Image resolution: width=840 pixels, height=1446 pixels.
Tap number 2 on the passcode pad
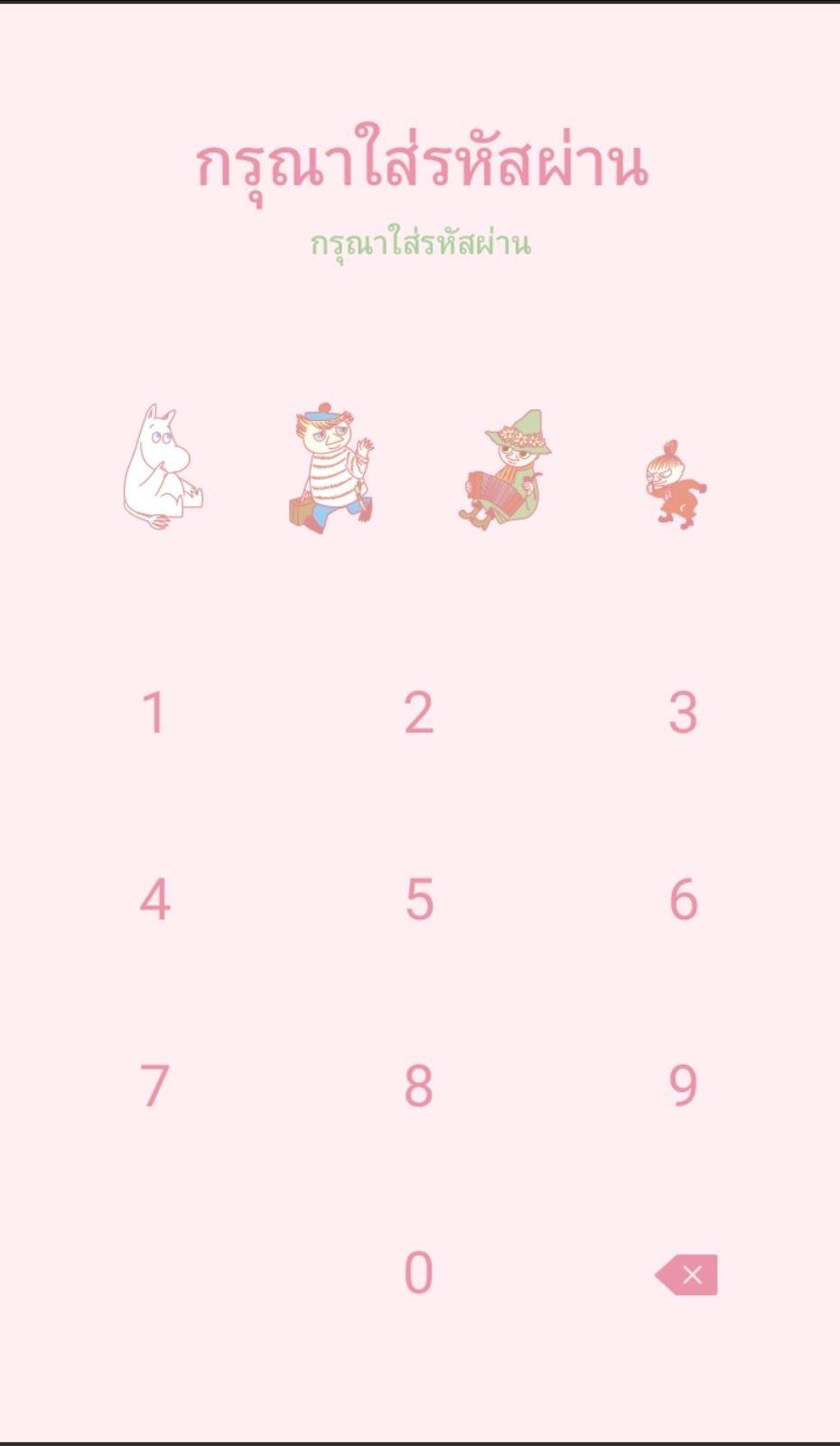419,713
